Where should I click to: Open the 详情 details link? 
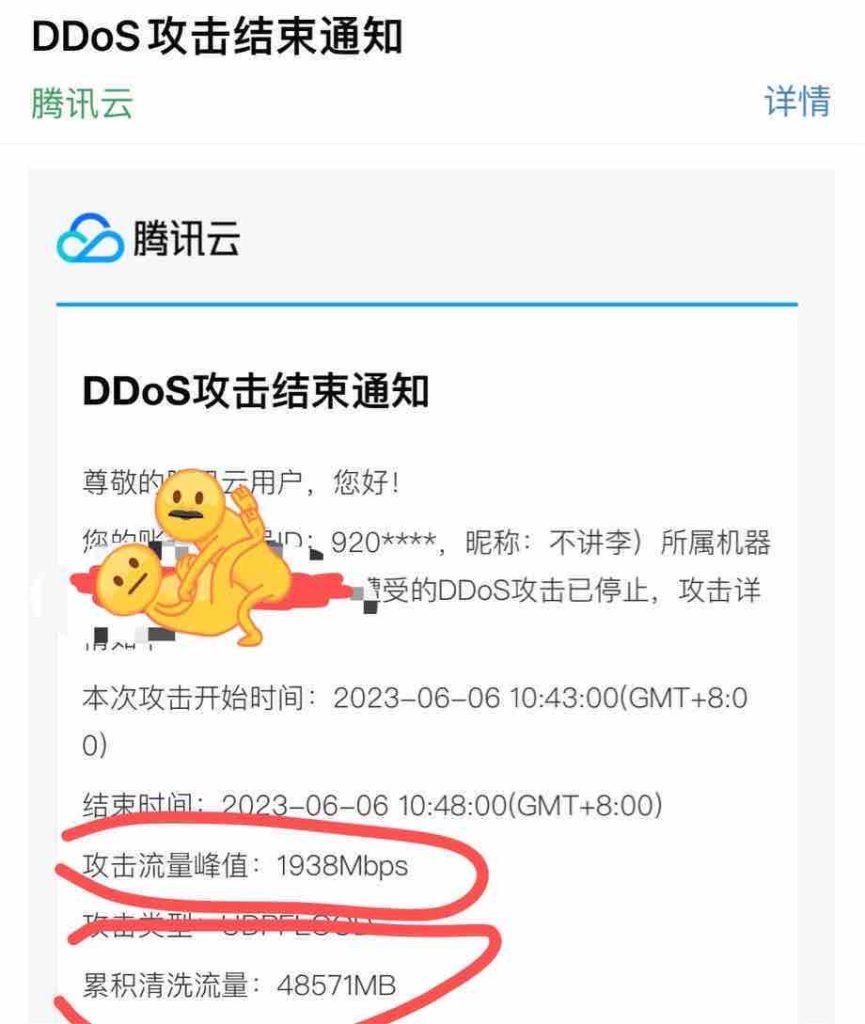[x=797, y=102]
